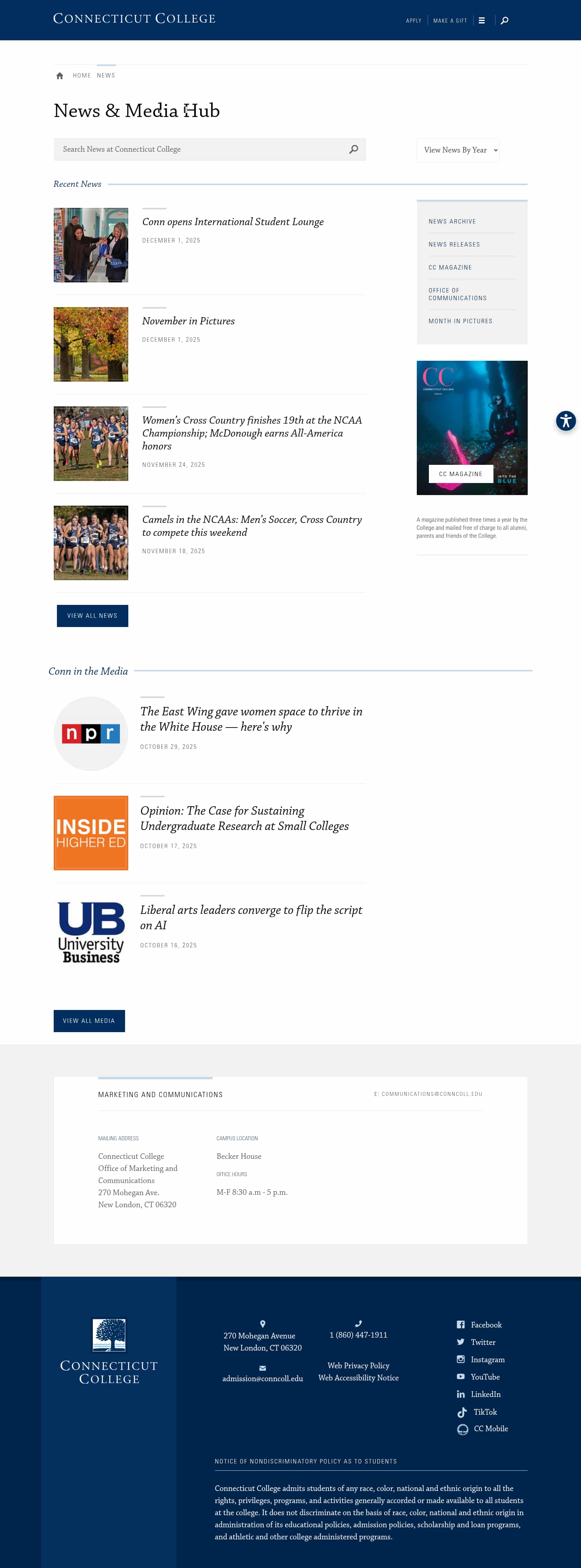
Task: Go to Home breadcrumb link
Action: 82,75
